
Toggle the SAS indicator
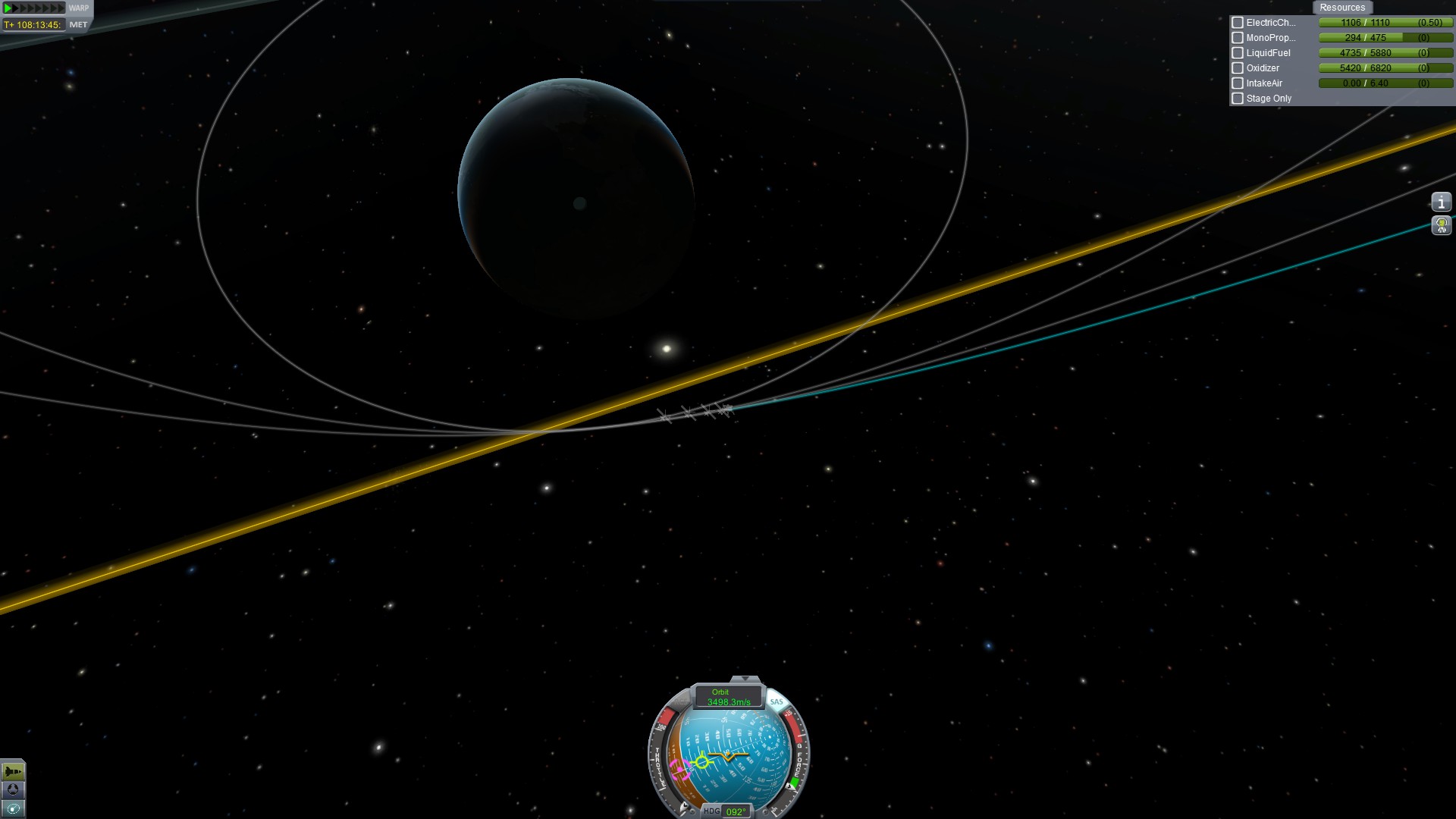(x=777, y=701)
